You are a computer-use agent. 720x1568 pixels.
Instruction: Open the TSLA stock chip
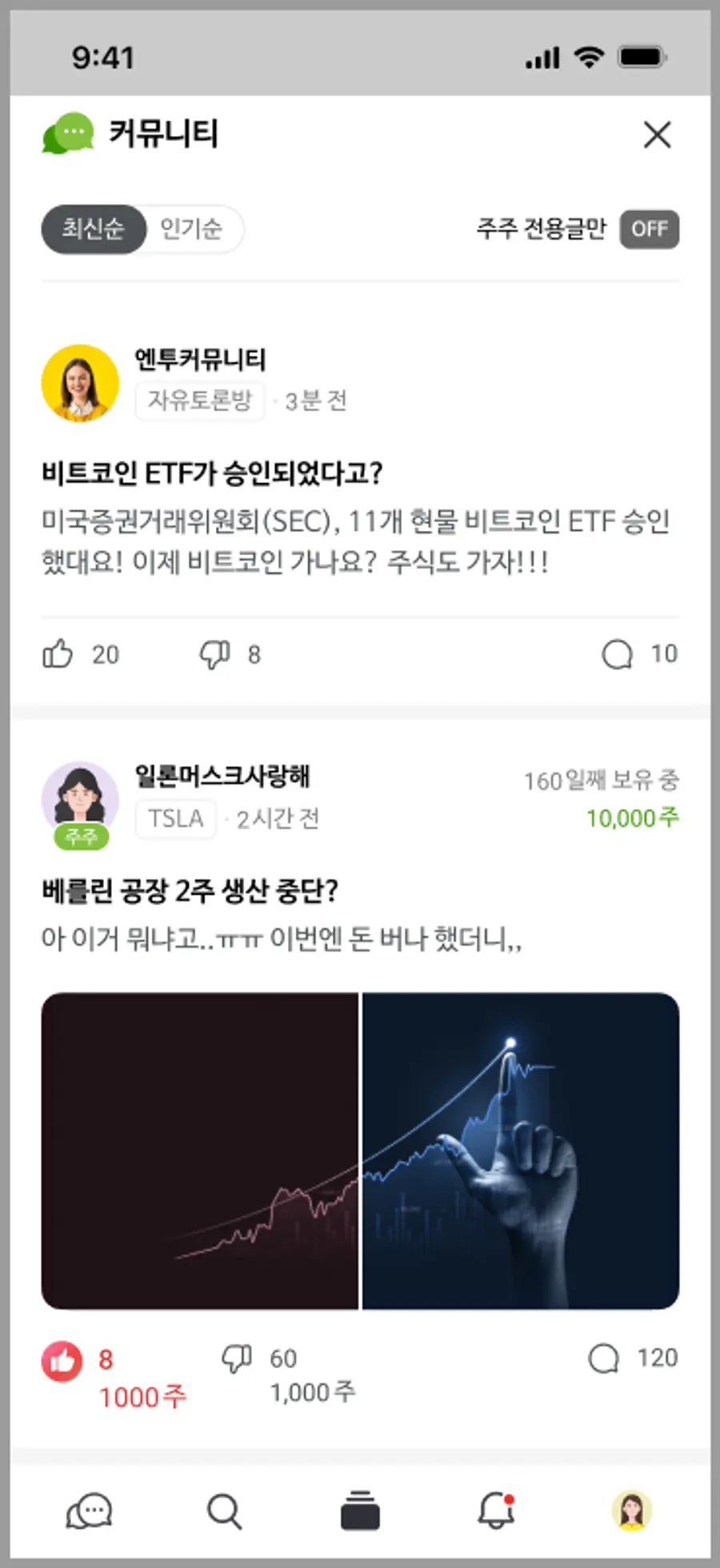175,819
